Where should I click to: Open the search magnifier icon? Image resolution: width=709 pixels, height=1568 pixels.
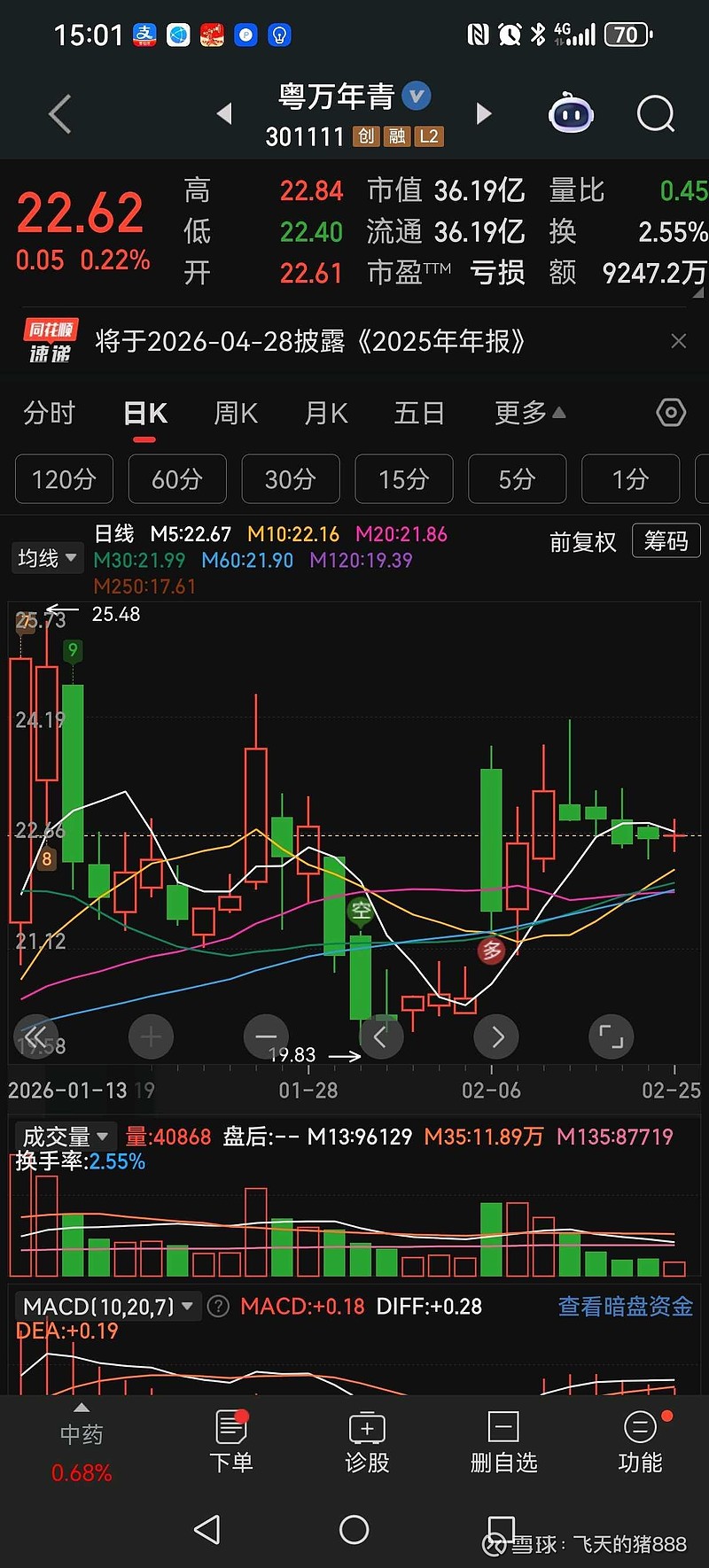point(656,114)
